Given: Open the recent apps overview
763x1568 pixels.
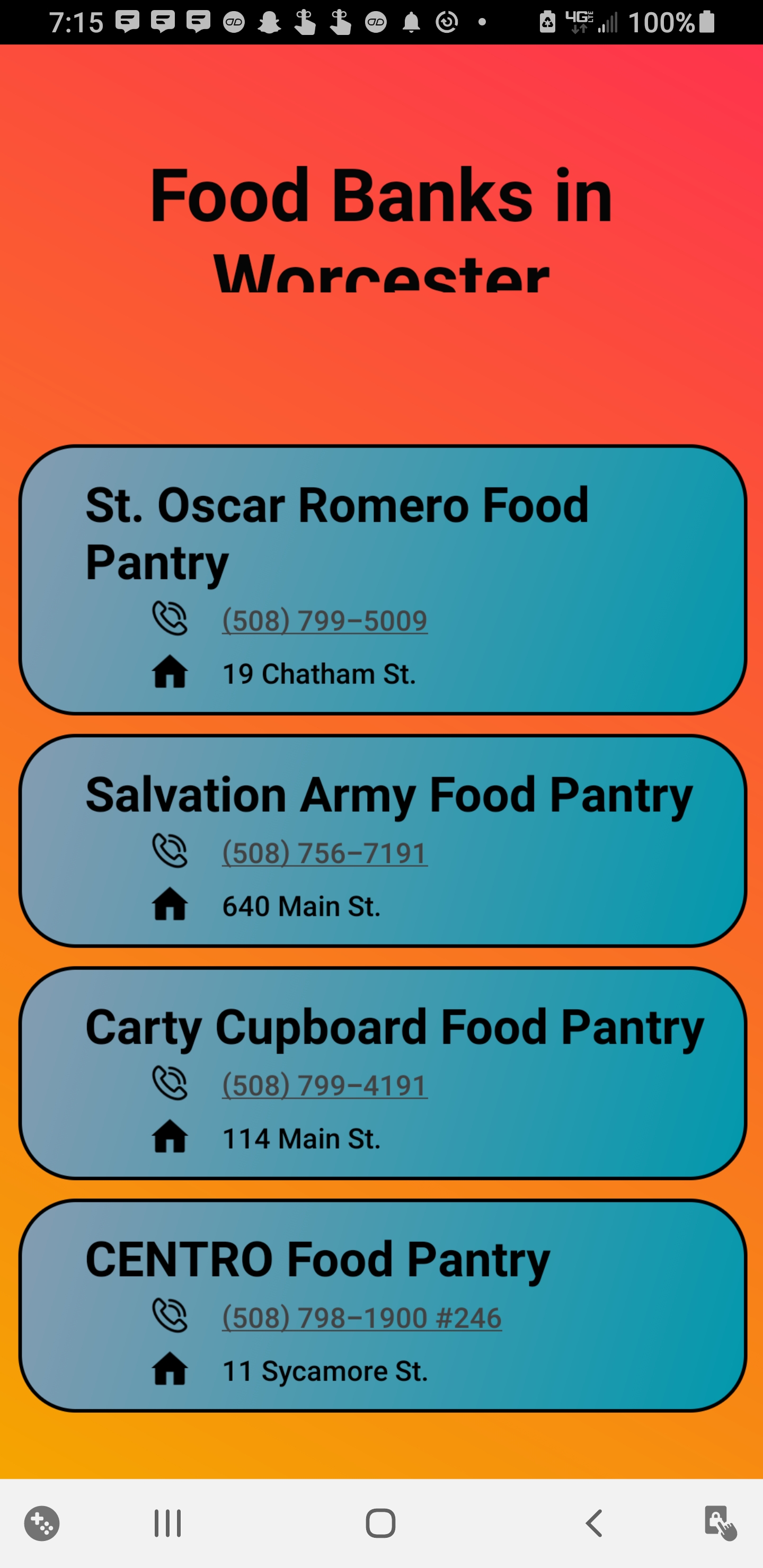Looking at the screenshot, I should [x=167, y=1524].
